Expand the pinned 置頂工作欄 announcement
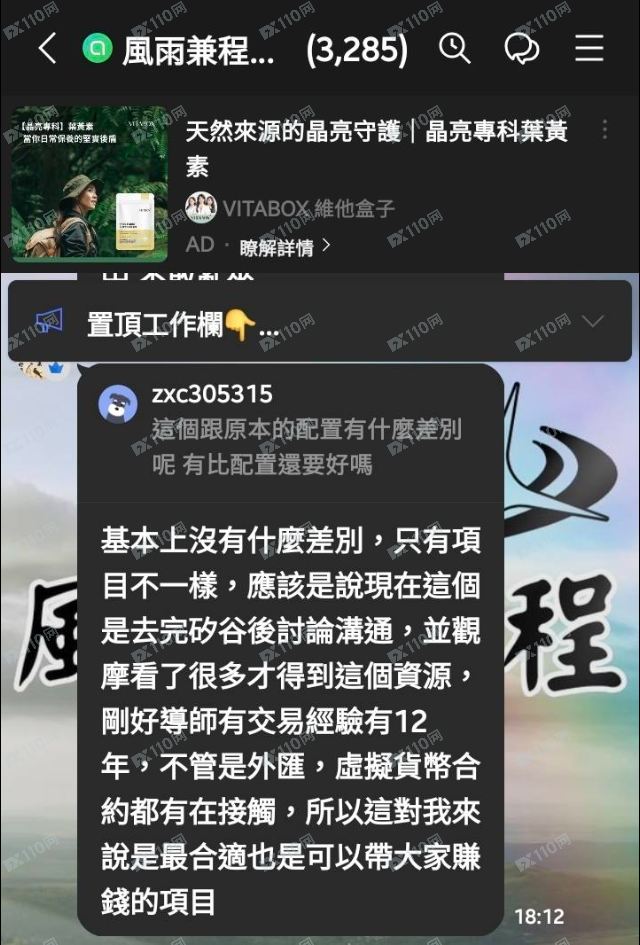640x945 pixels. click(x=592, y=321)
